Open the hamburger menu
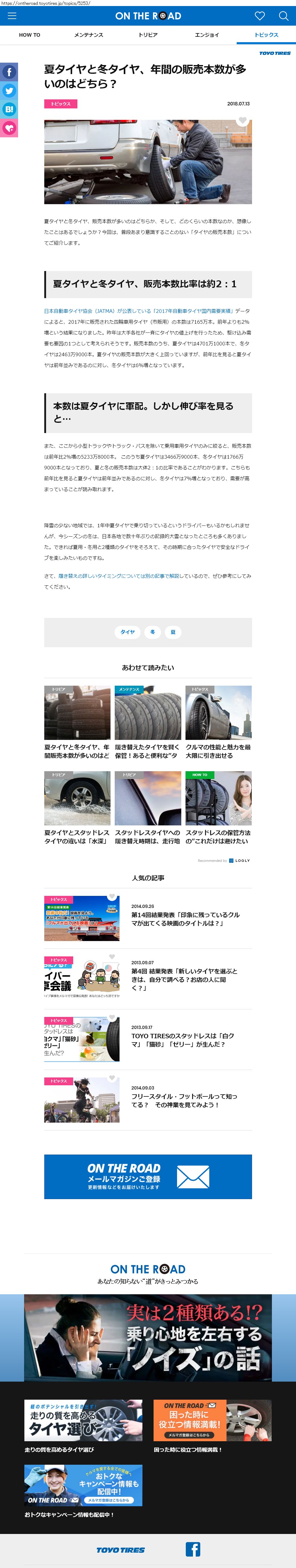The width and height of the screenshot is (296, 1568). (x=11, y=16)
